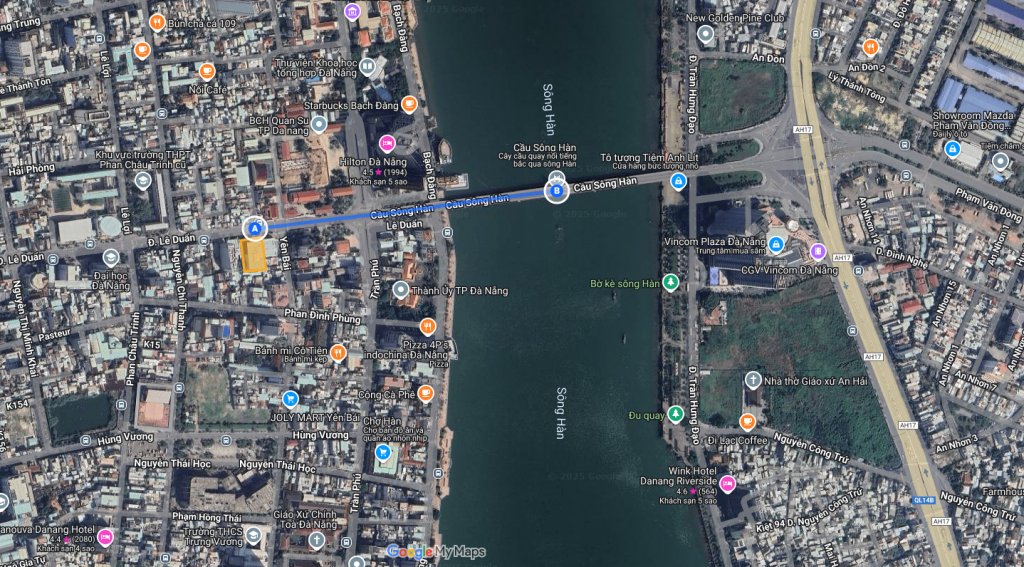The height and width of the screenshot is (567, 1024).
Task: Select the Bánh mì Cô Tiên marker
Action: [339, 352]
